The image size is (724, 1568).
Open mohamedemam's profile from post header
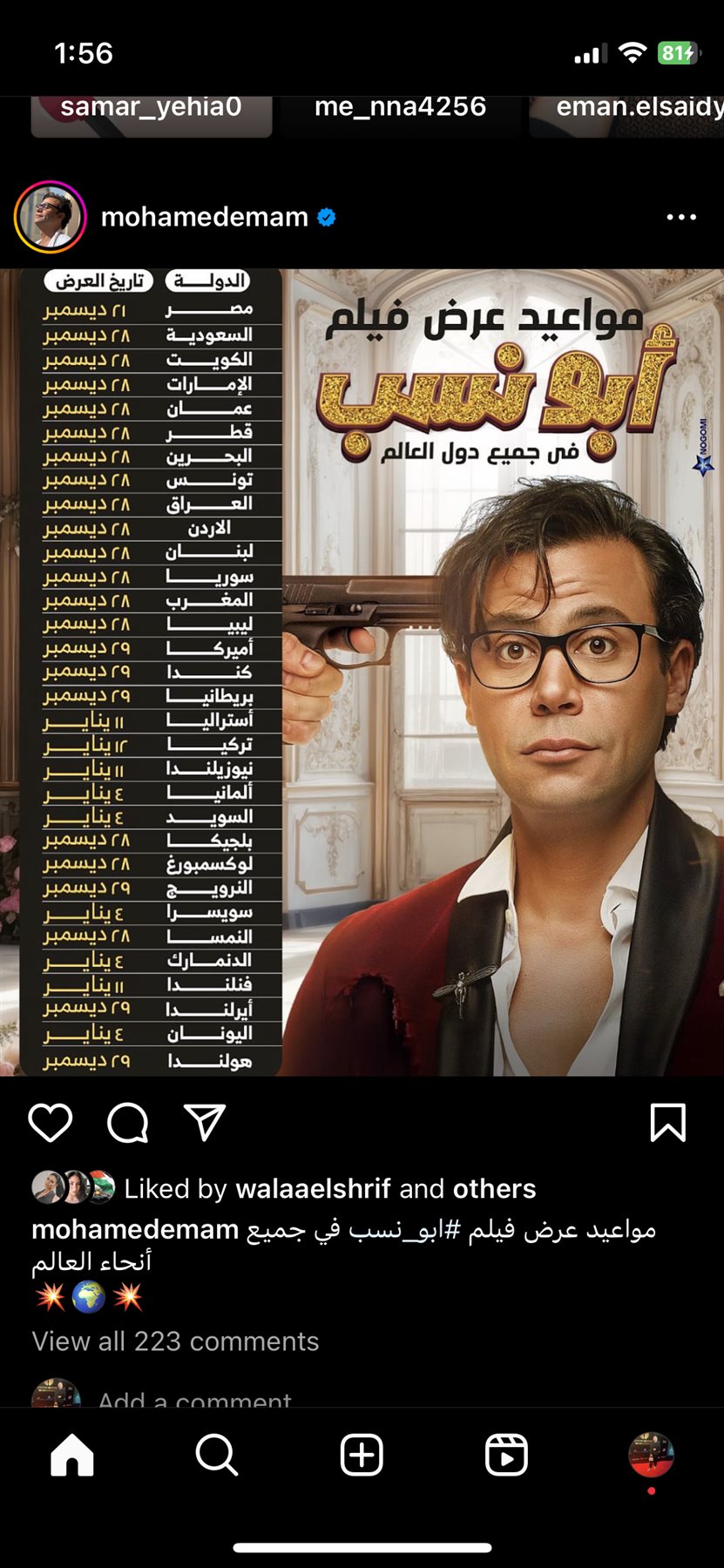point(204,217)
